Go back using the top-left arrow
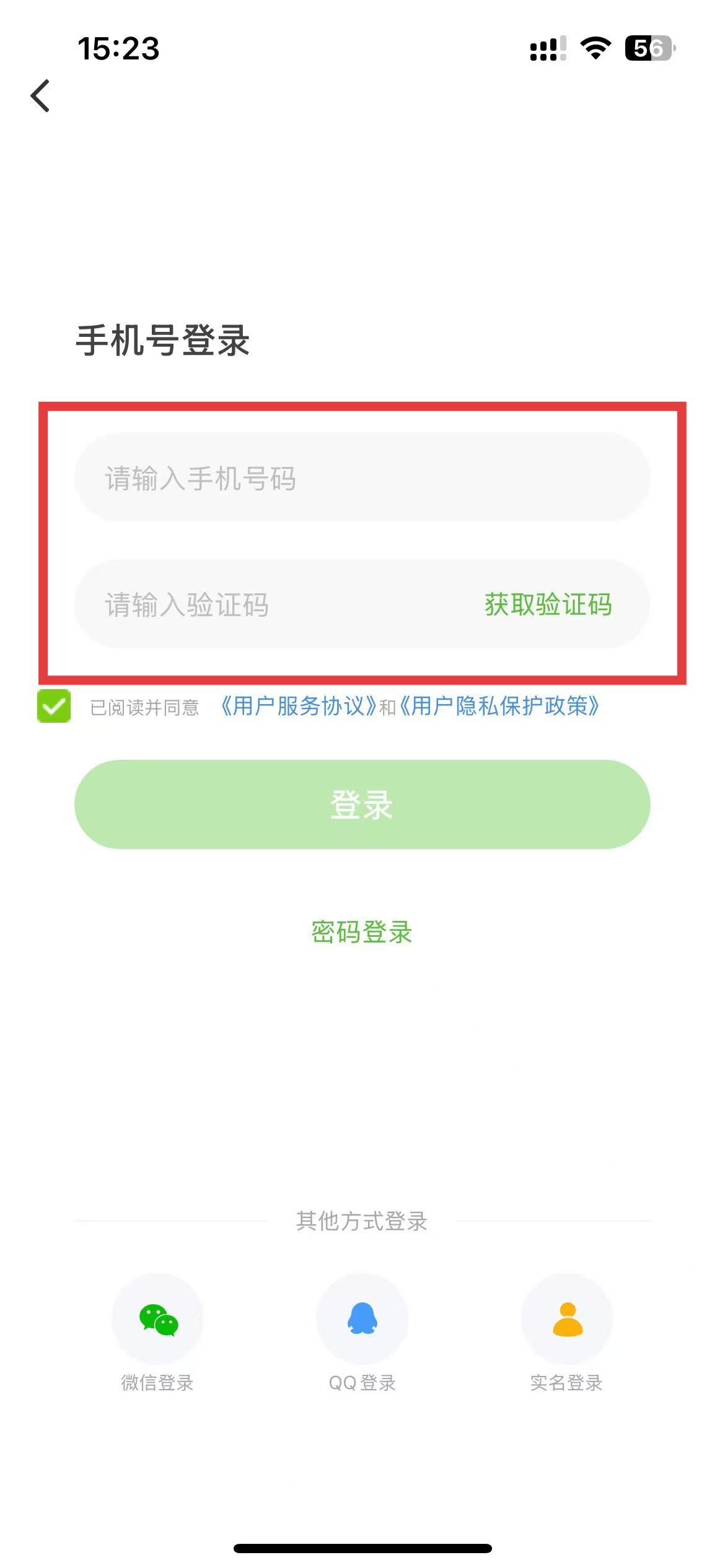Screen dimensions: 725x1568 [x=40, y=96]
